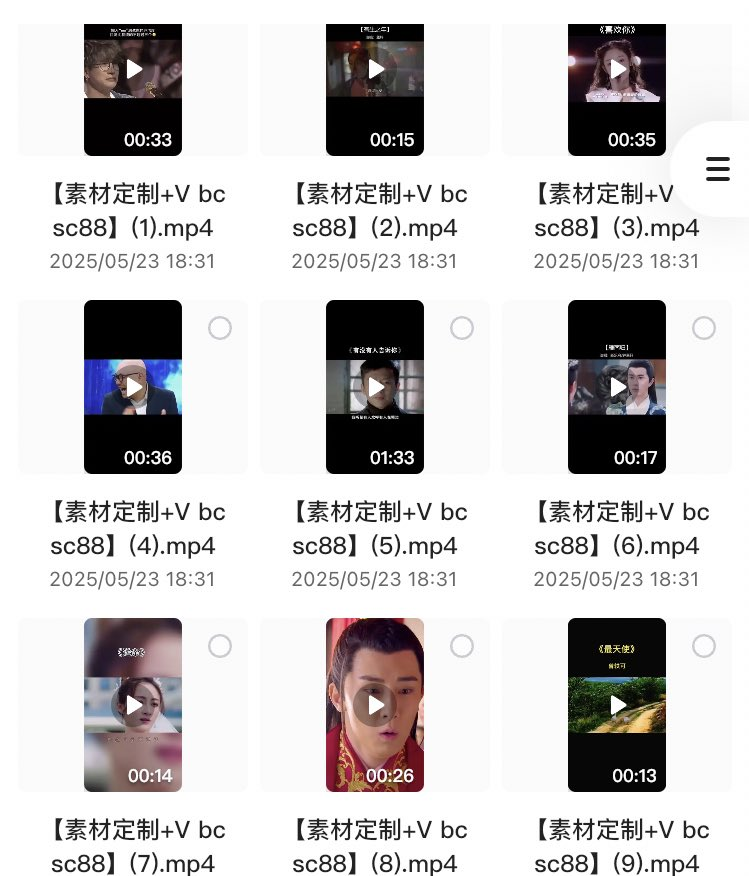
Task: Select the circle checkbox on (6).mp4
Action: [x=704, y=328]
